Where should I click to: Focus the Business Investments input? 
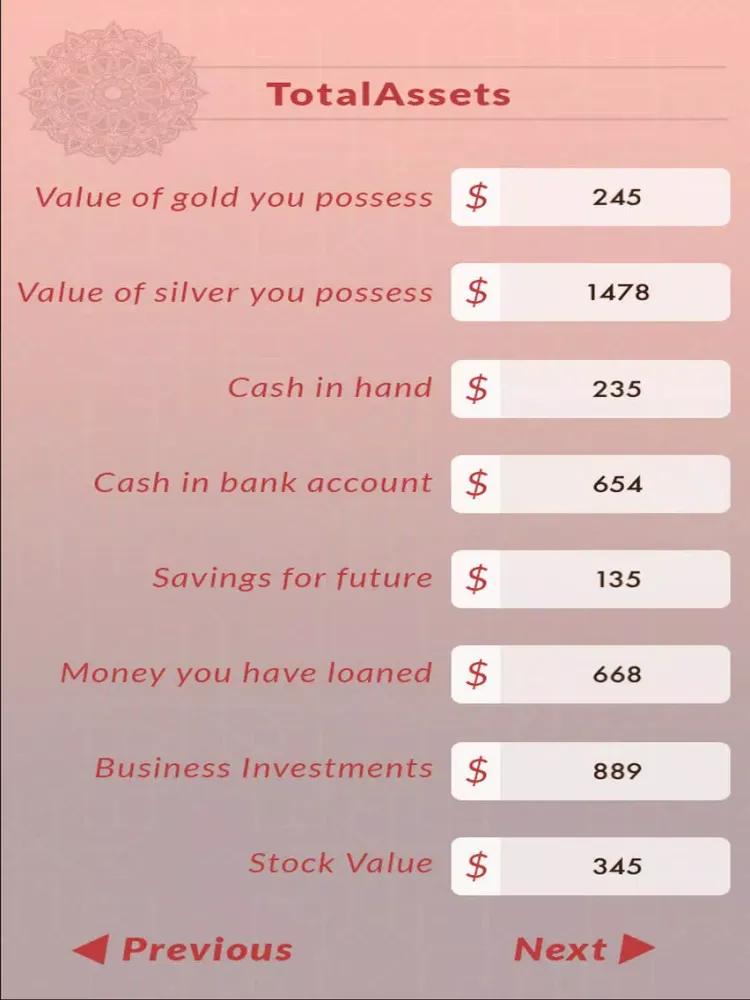[x=614, y=771]
